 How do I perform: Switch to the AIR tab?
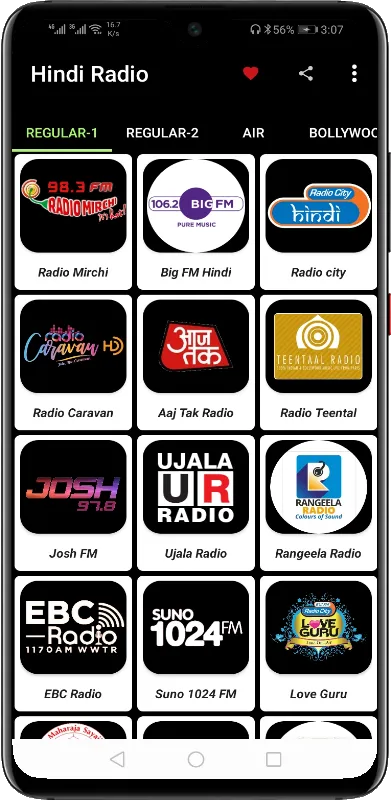coord(254,133)
